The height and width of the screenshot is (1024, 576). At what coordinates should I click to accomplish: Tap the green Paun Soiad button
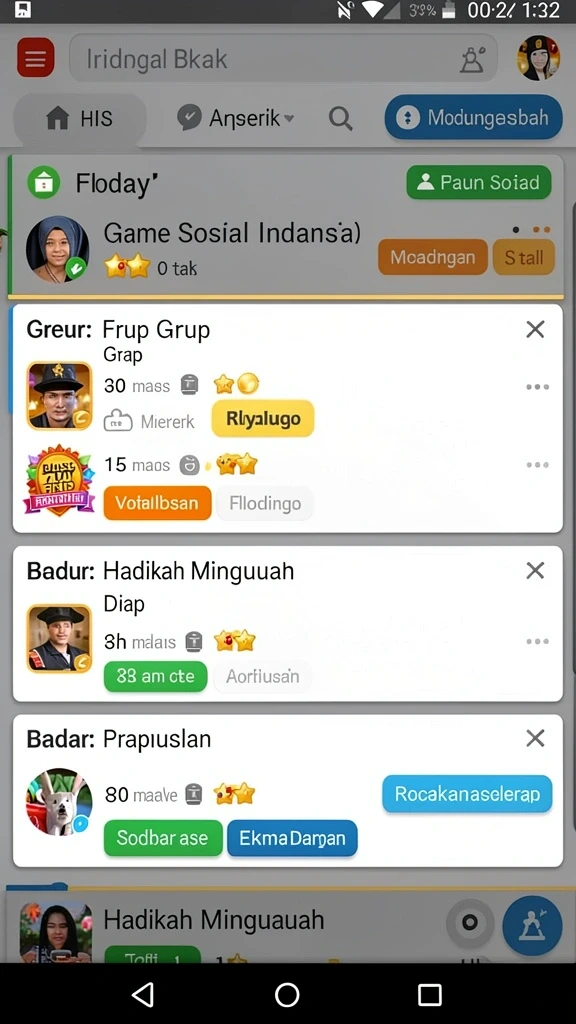click(479, 182)
